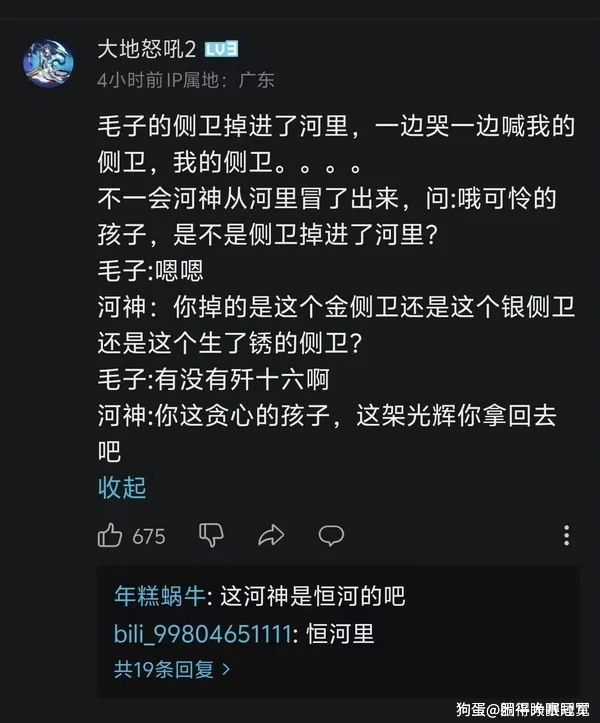Screen dimensions: 600x723
Task: Open the username 大地怒吼2
Action: point(147,50)
